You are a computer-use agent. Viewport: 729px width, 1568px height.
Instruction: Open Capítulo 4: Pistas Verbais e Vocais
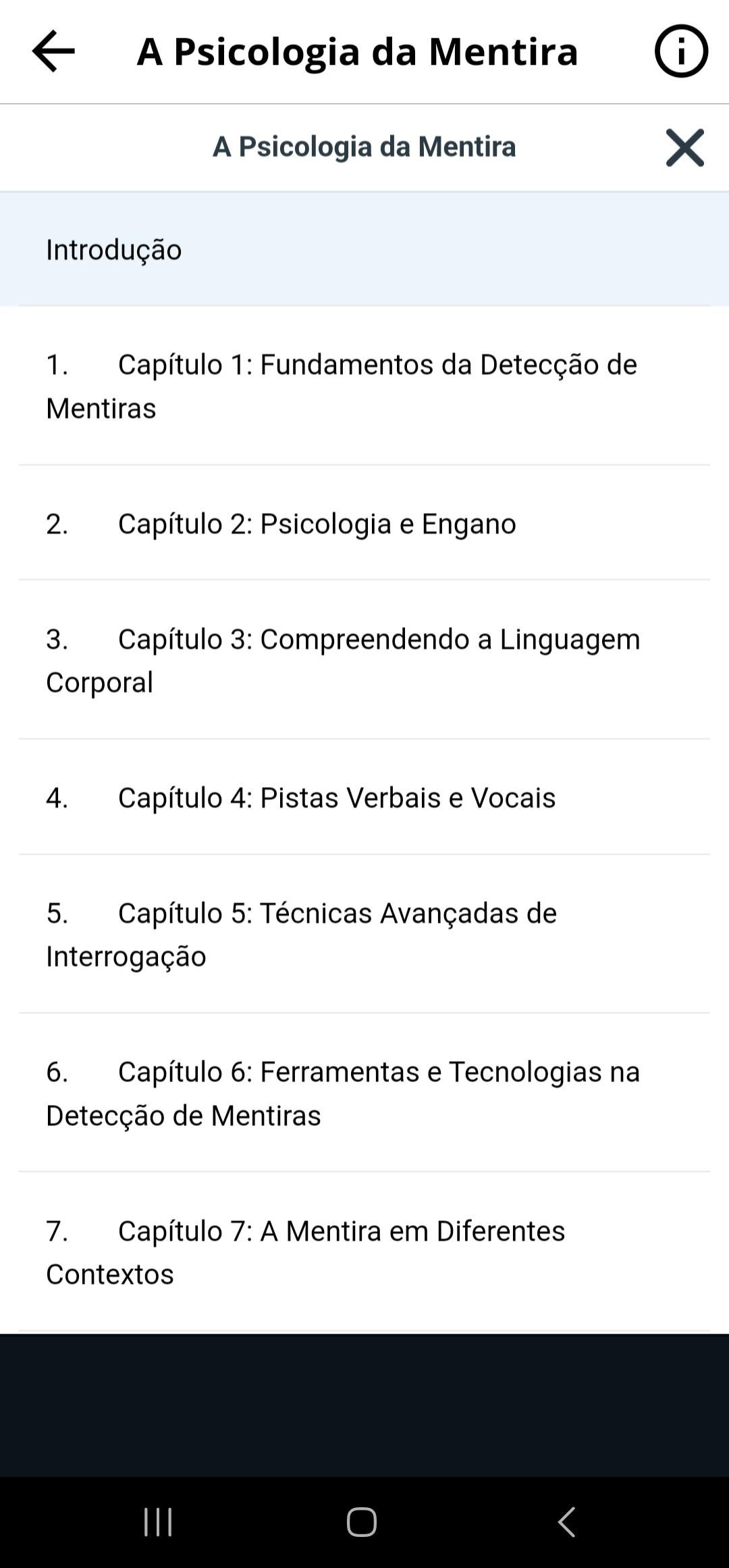coord(302,797)
